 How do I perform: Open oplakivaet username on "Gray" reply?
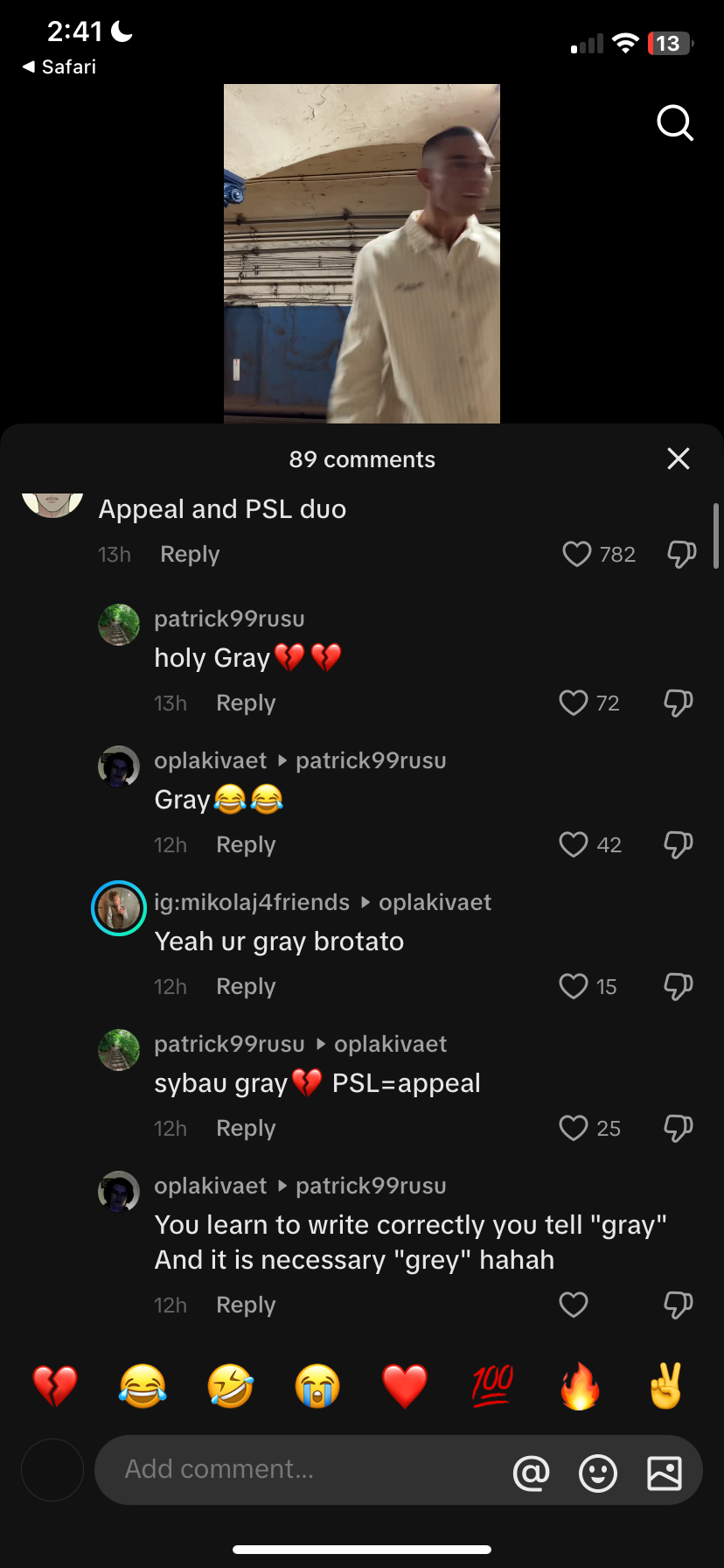211,760
